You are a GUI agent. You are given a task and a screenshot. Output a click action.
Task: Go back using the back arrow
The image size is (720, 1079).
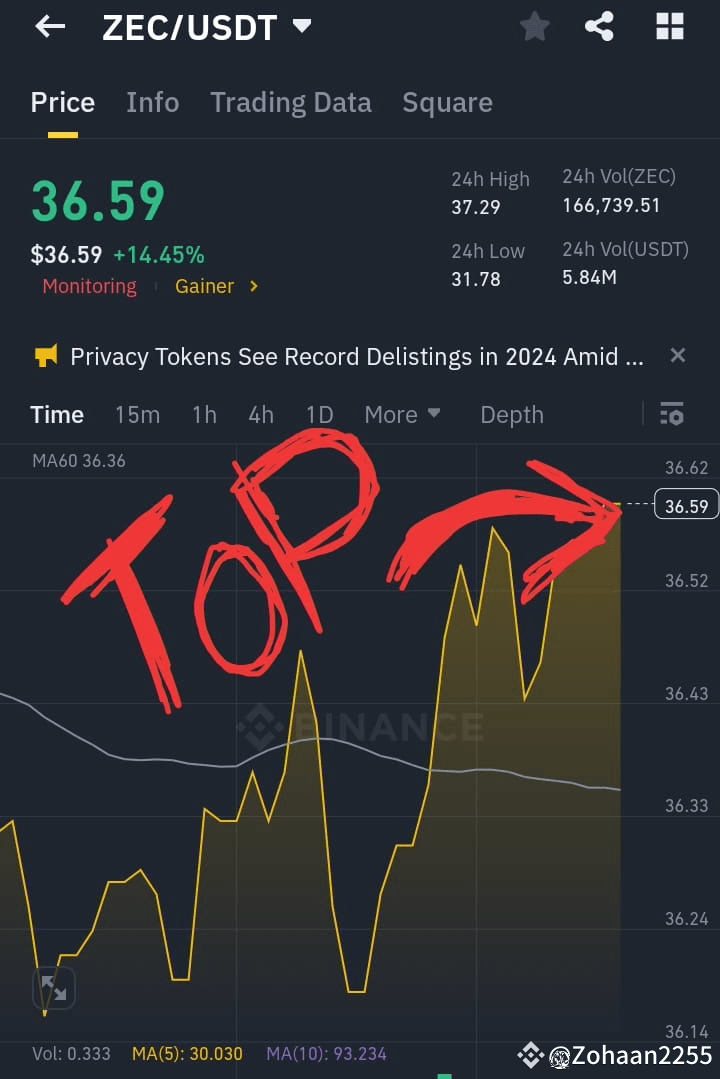tap(47, 26)
